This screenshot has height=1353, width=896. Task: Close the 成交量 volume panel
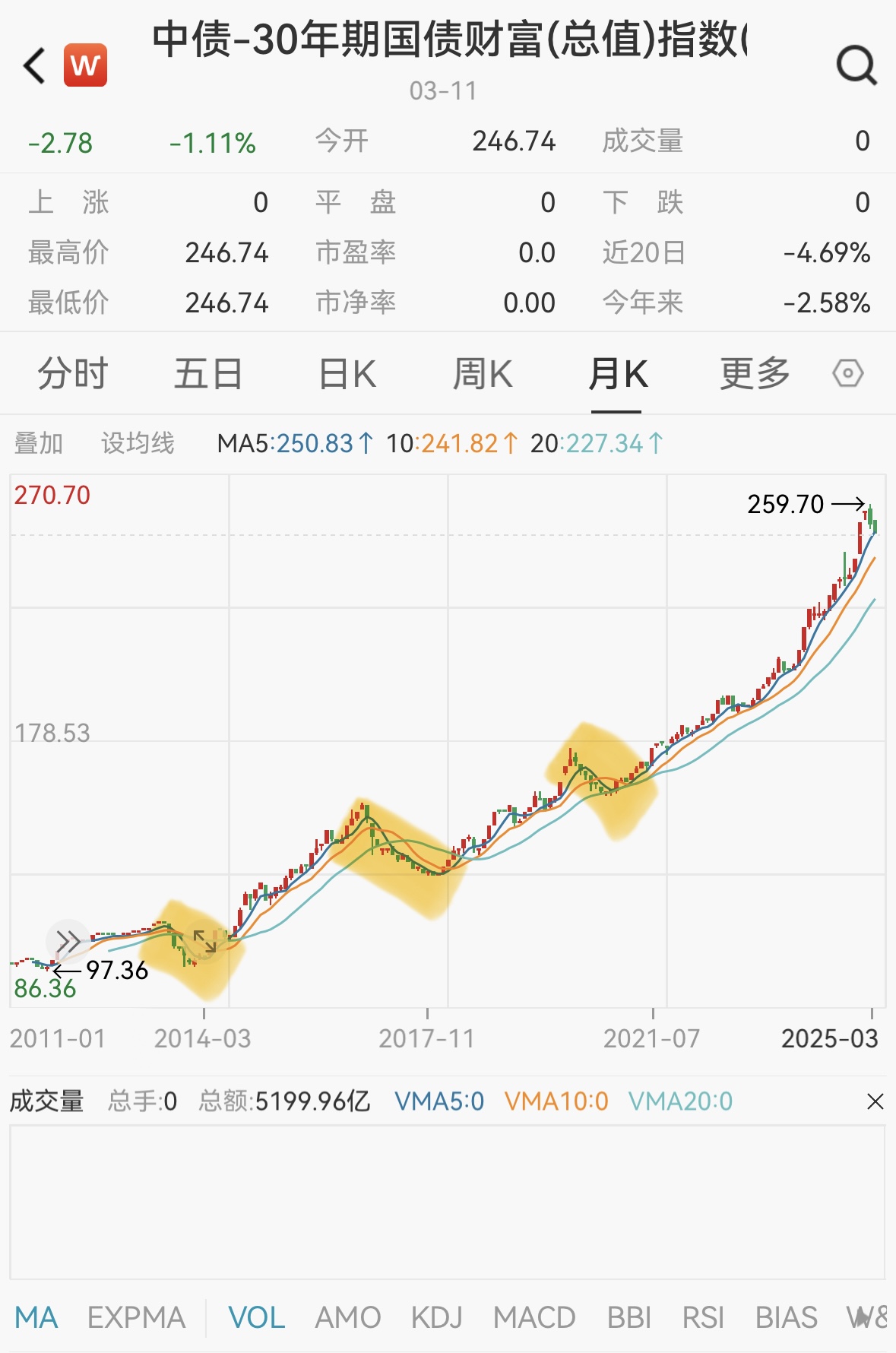tap(875, 1101)
